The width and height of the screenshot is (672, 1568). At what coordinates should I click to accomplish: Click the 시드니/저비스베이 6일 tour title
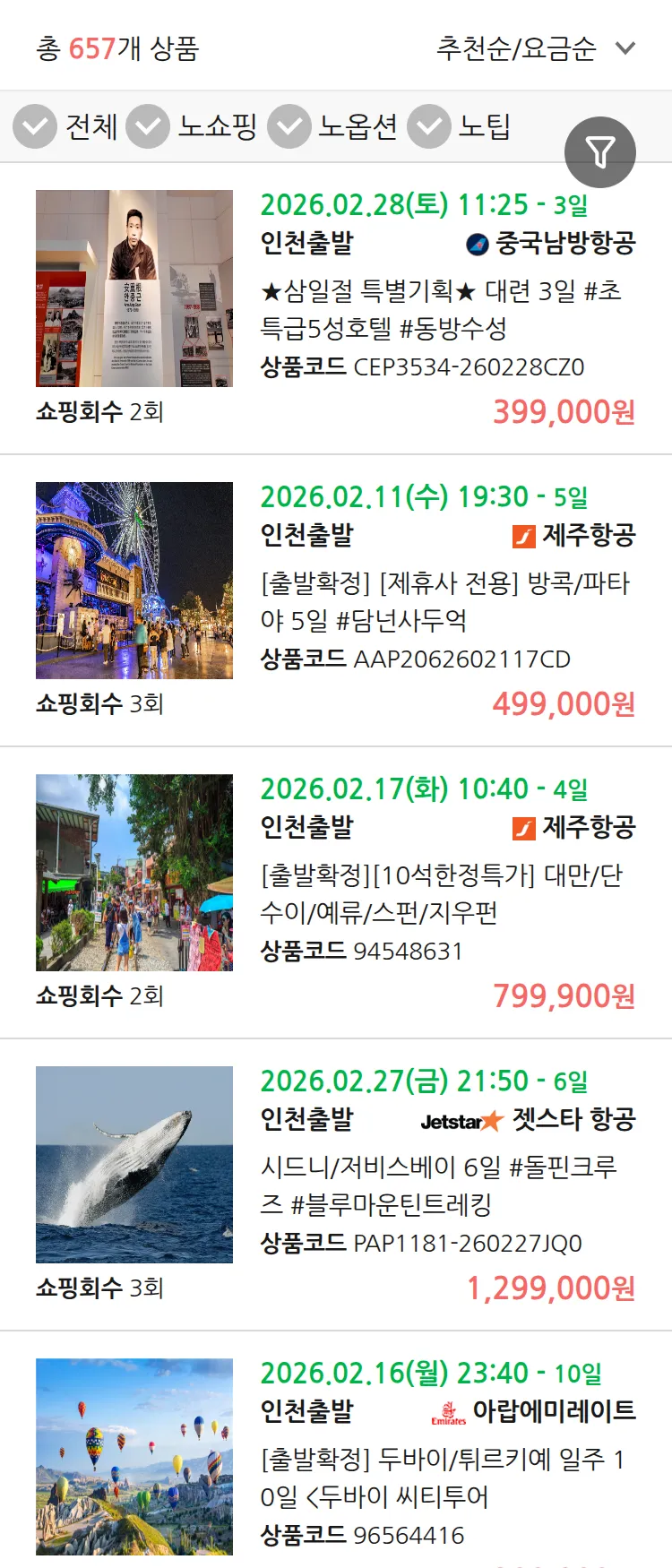click(x=446, y=1193)
